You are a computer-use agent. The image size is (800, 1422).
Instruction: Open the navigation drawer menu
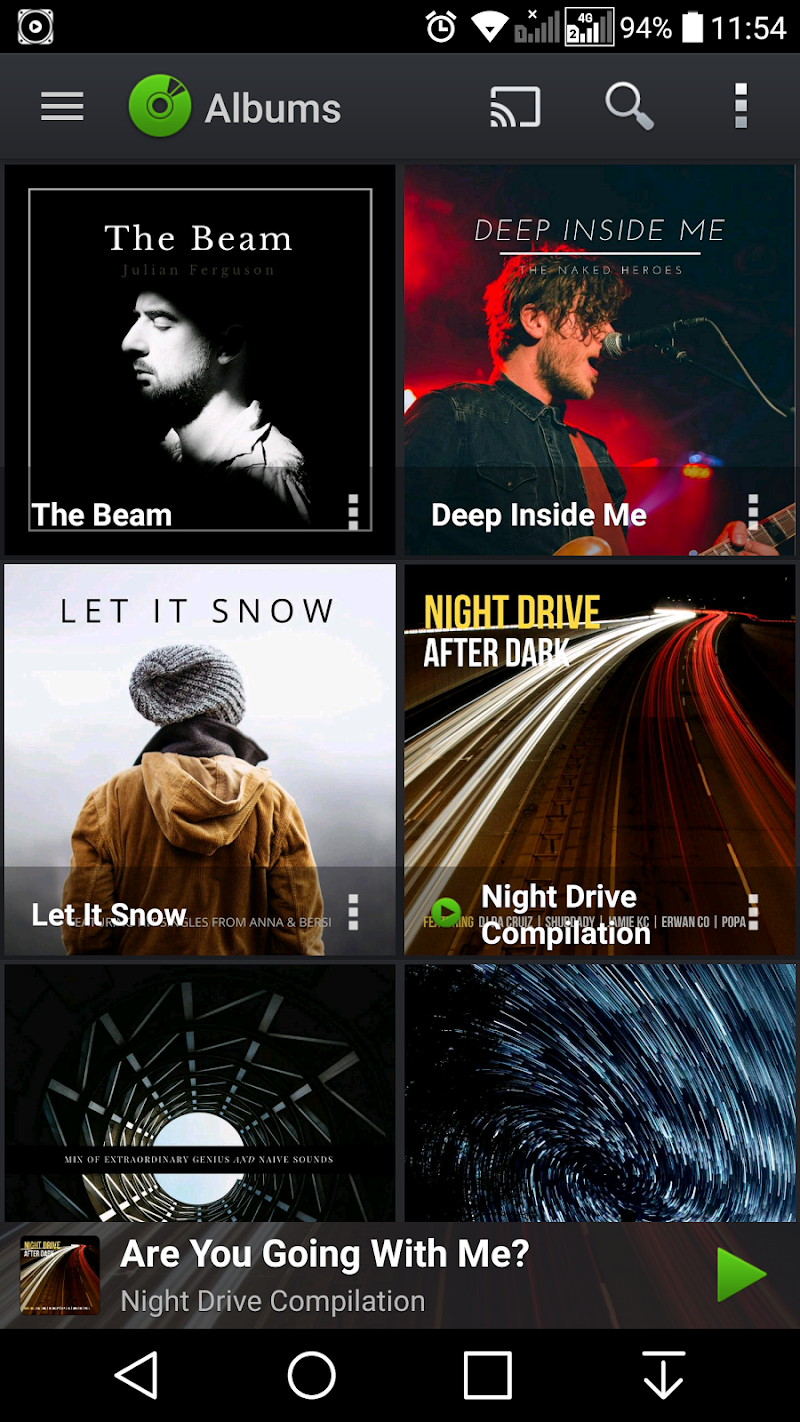(x=62, y=107)
